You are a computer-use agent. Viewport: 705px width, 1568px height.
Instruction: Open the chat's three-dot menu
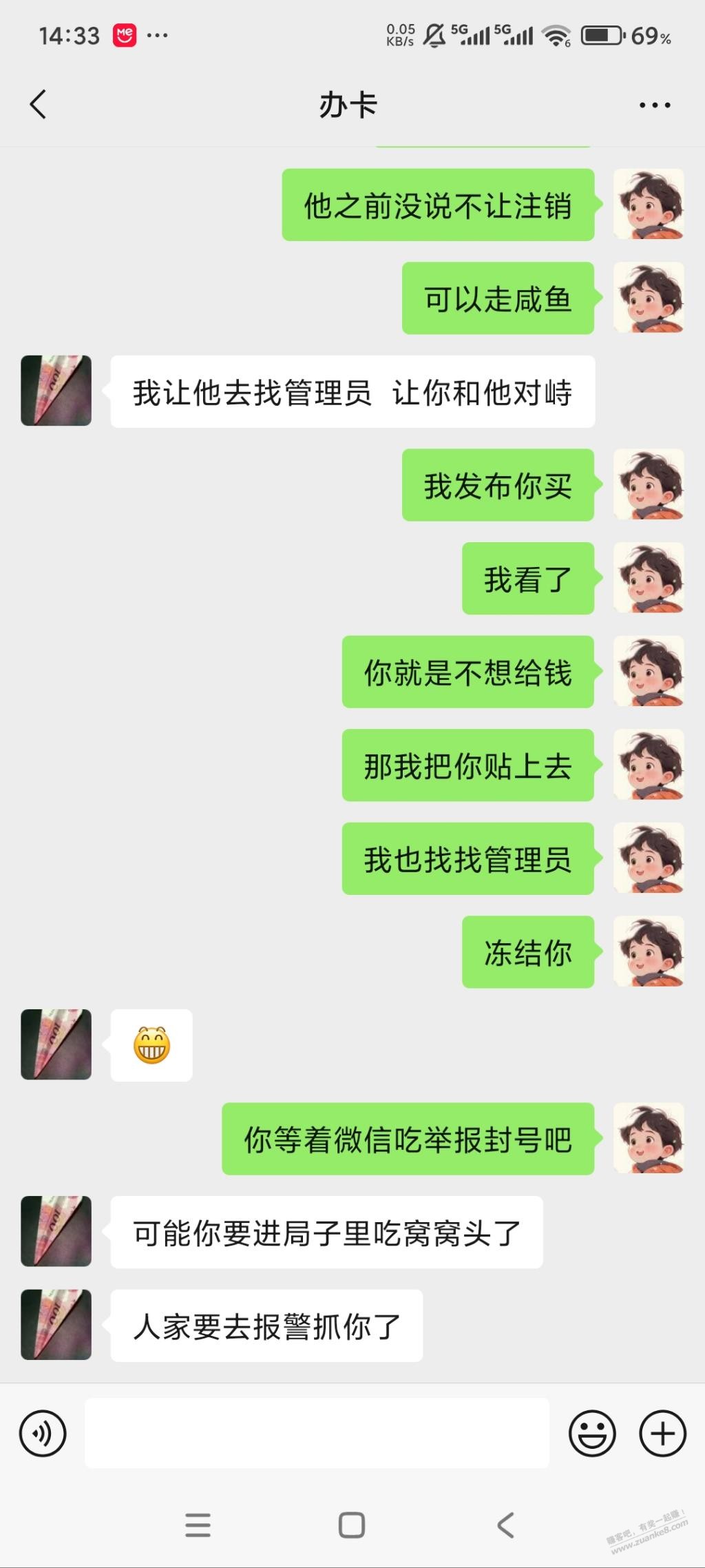coord(654,105)
